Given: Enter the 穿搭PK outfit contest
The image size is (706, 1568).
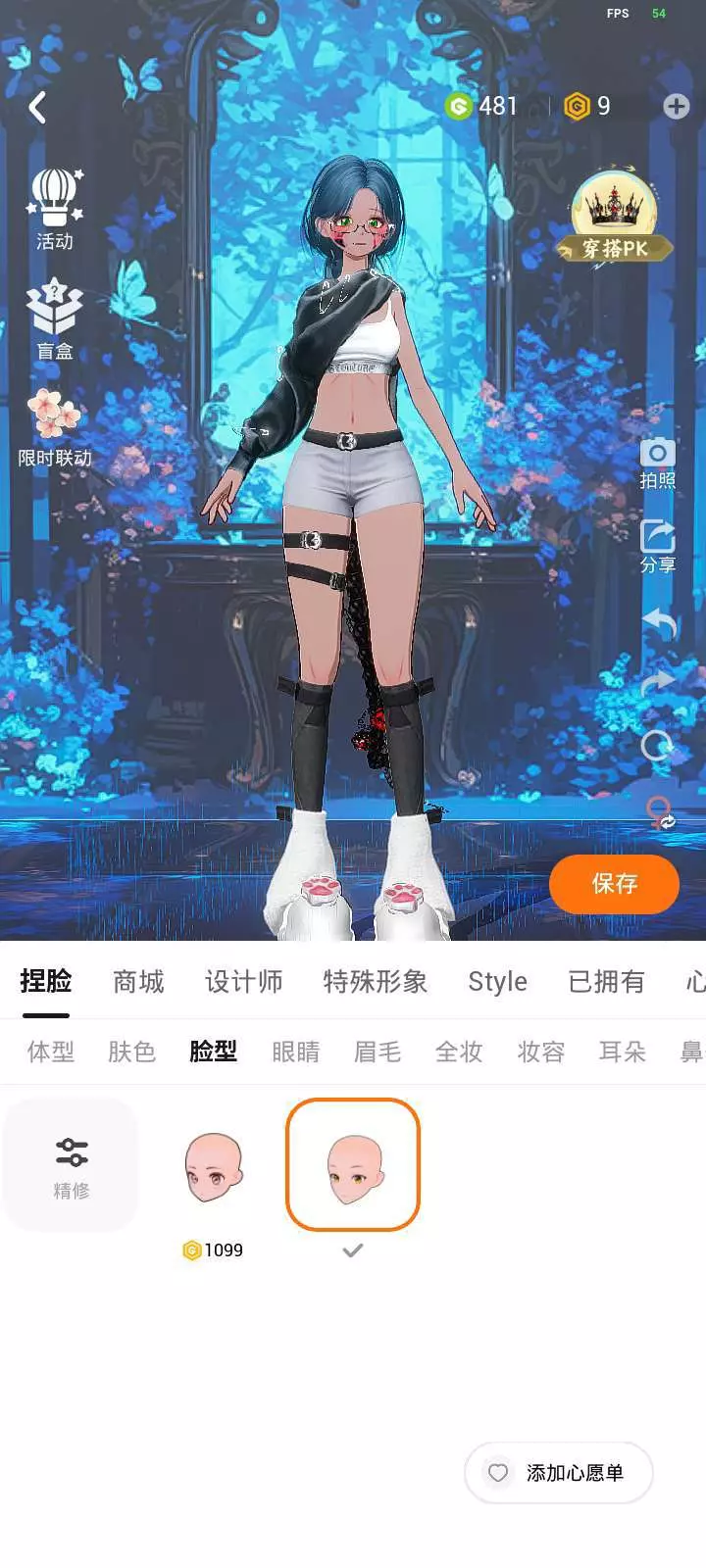Looking at the screenshot, I should (x=615, y=218).
